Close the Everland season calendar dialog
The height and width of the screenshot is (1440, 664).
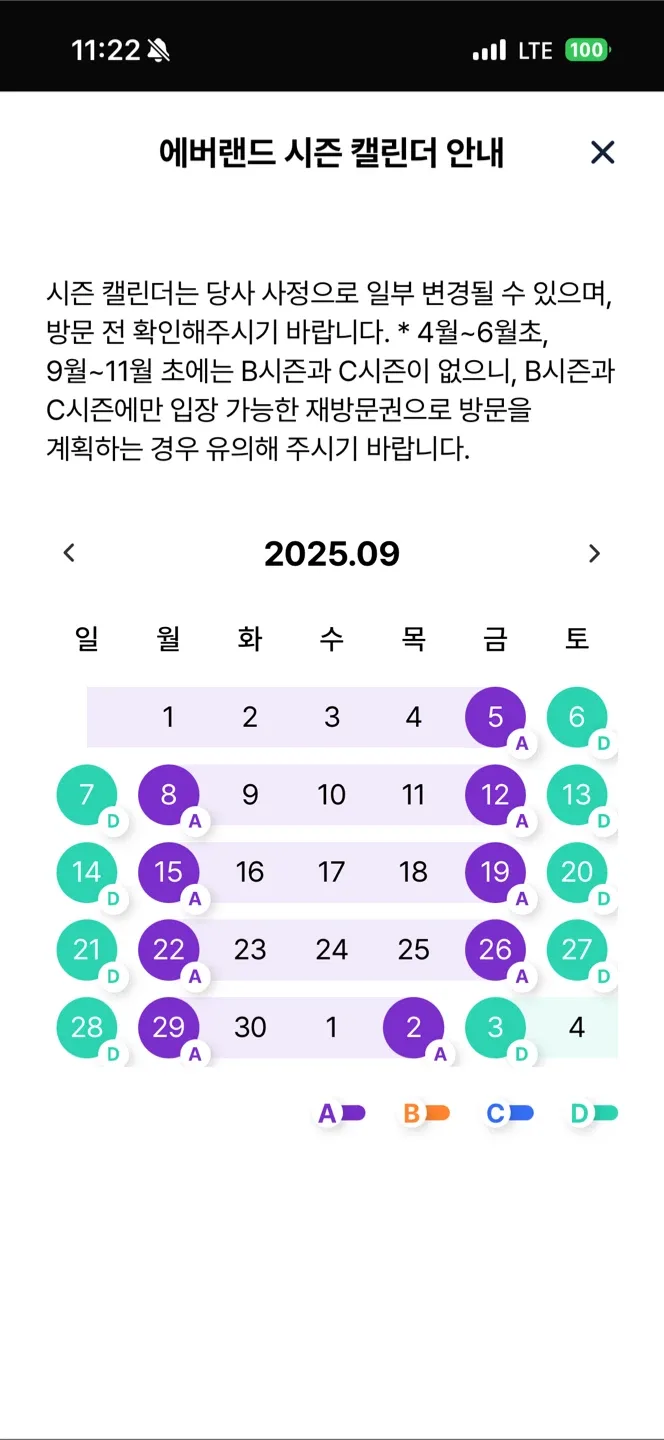point(602,153)
